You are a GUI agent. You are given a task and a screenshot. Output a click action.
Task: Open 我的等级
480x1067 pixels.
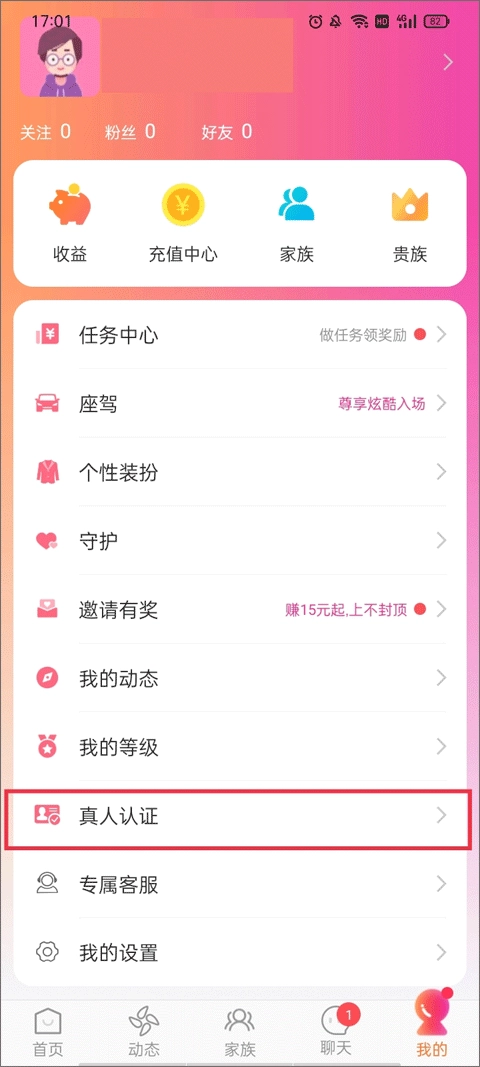click(x=240, y=747)
